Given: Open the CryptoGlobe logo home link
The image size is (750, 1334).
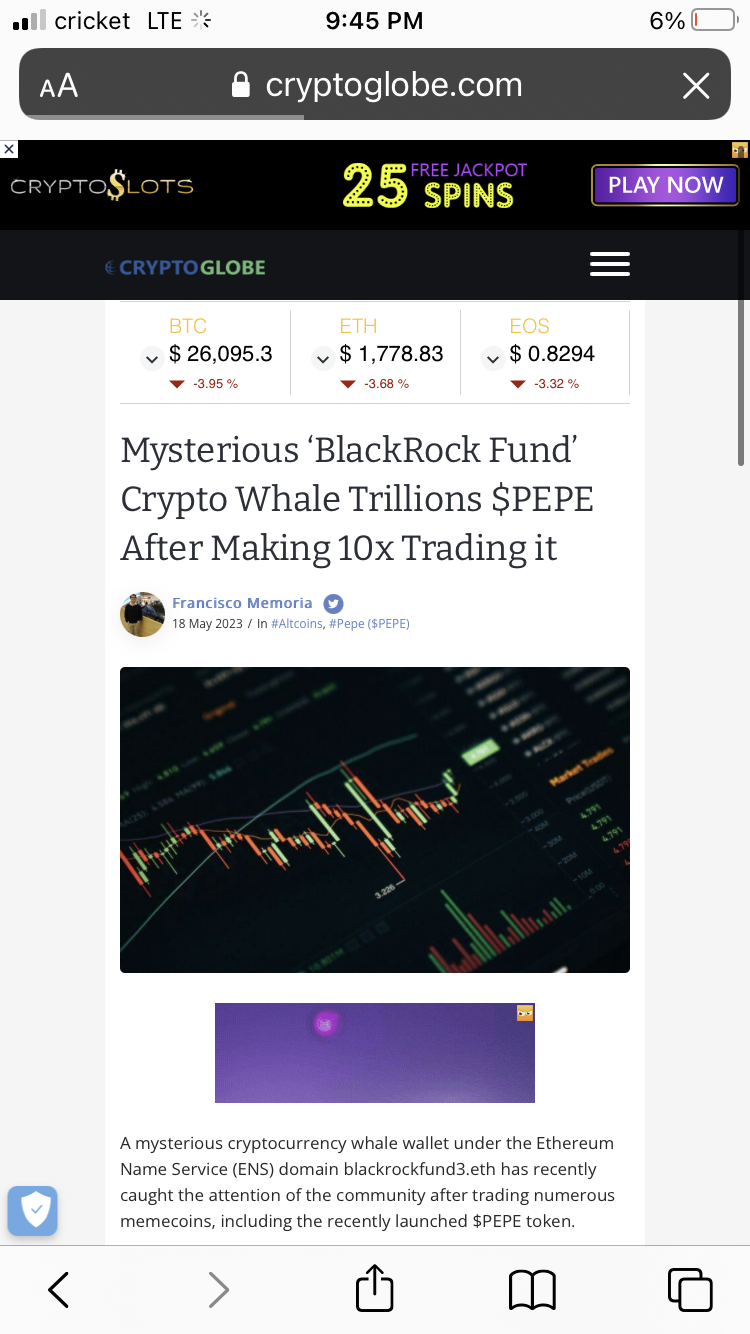Looking at the screenshot, I should point(185,267).
